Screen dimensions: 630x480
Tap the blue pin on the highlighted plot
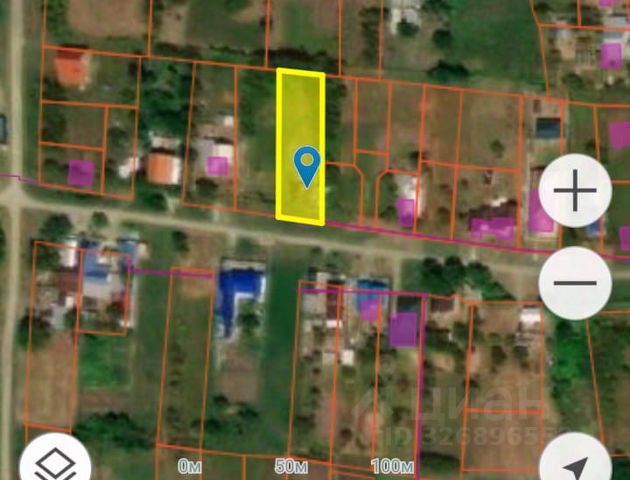[x=307, y=164]
